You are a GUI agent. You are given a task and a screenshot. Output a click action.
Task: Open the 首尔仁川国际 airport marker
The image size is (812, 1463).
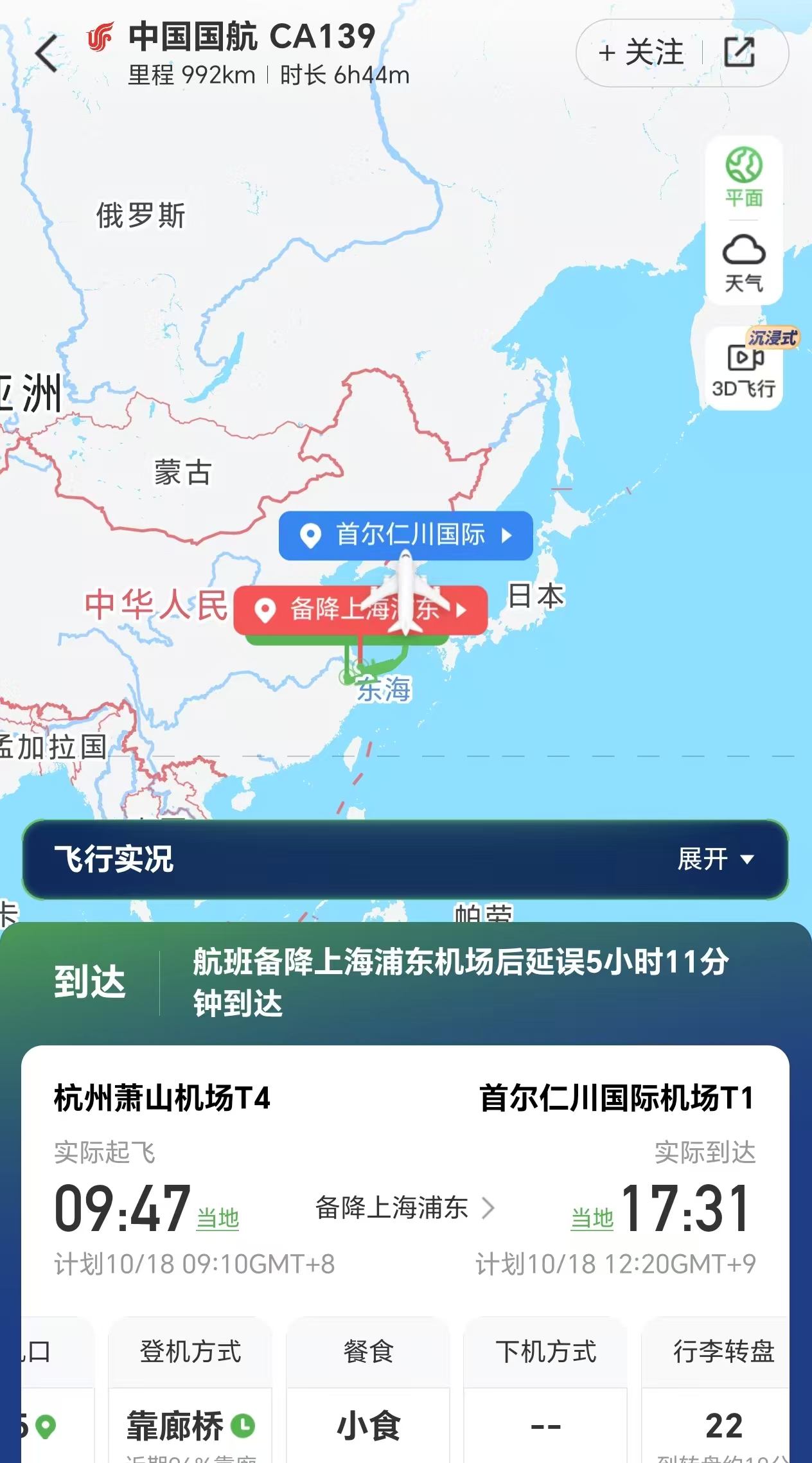405,535
